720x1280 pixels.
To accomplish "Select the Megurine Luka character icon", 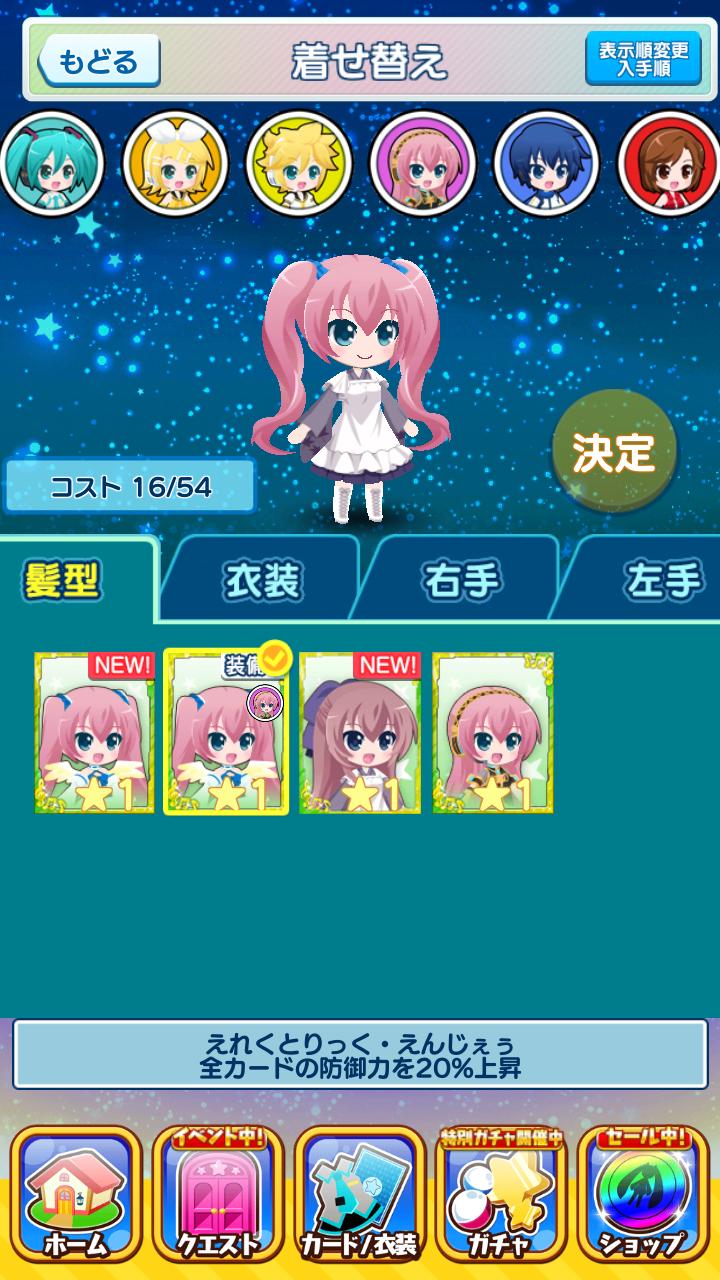I will (422, 164).
